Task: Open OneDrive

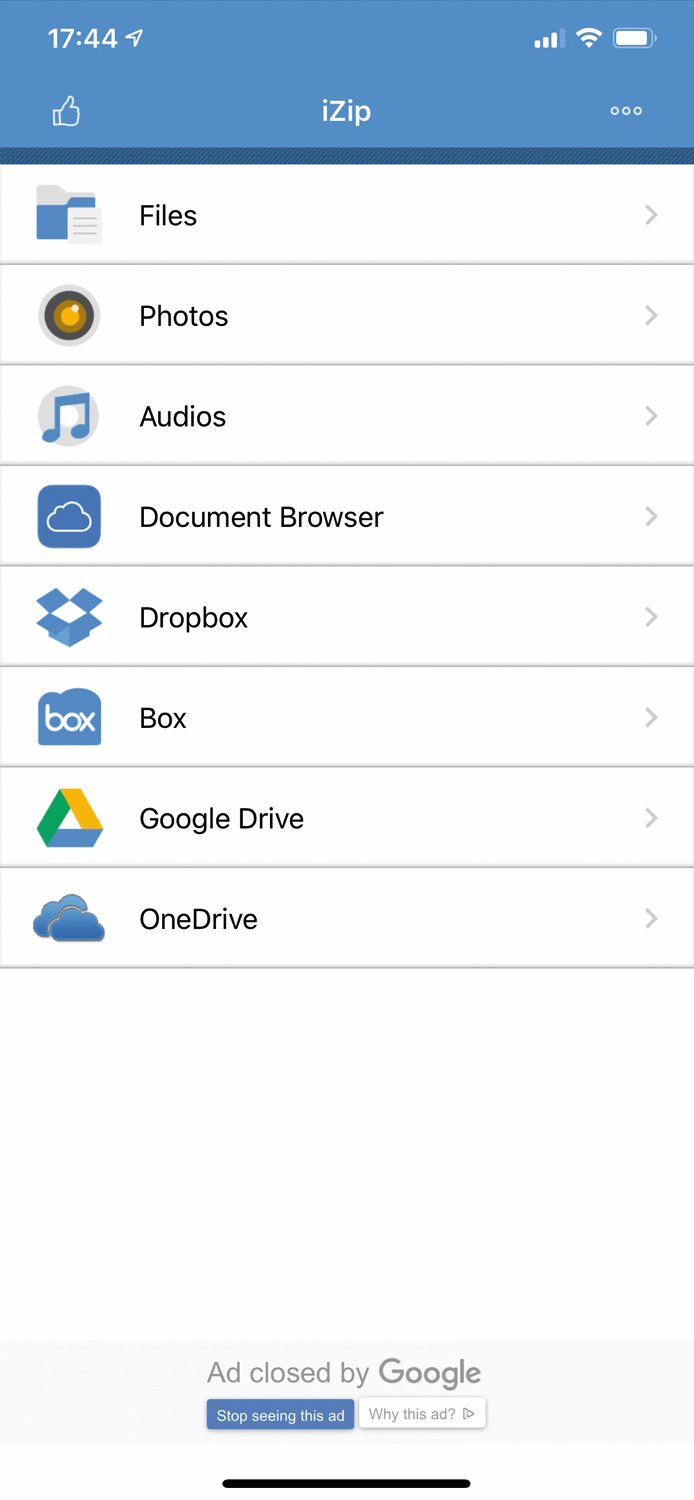Action: [x=347, y=919]
